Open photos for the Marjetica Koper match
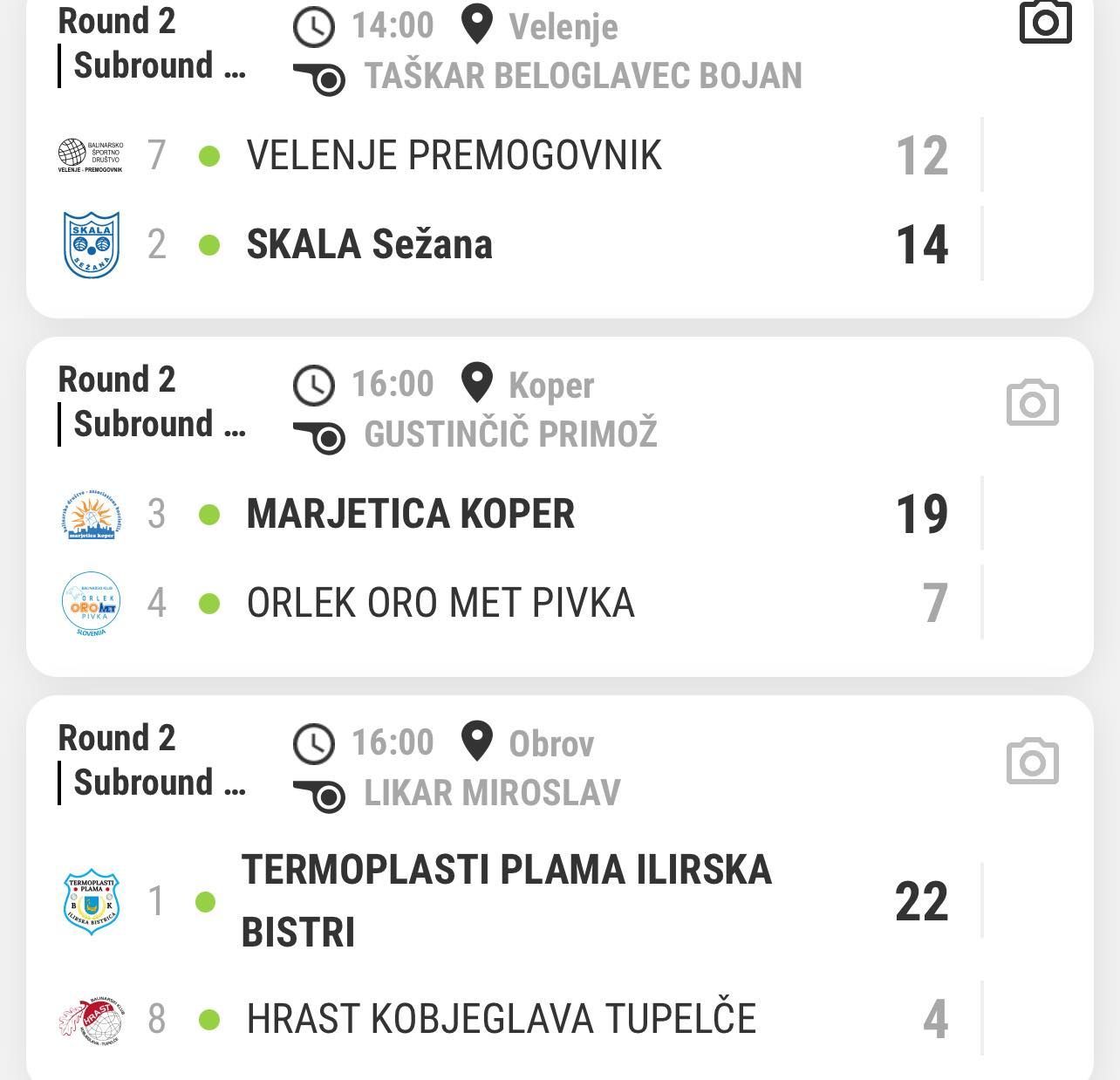 click(x=1032, y=403)
